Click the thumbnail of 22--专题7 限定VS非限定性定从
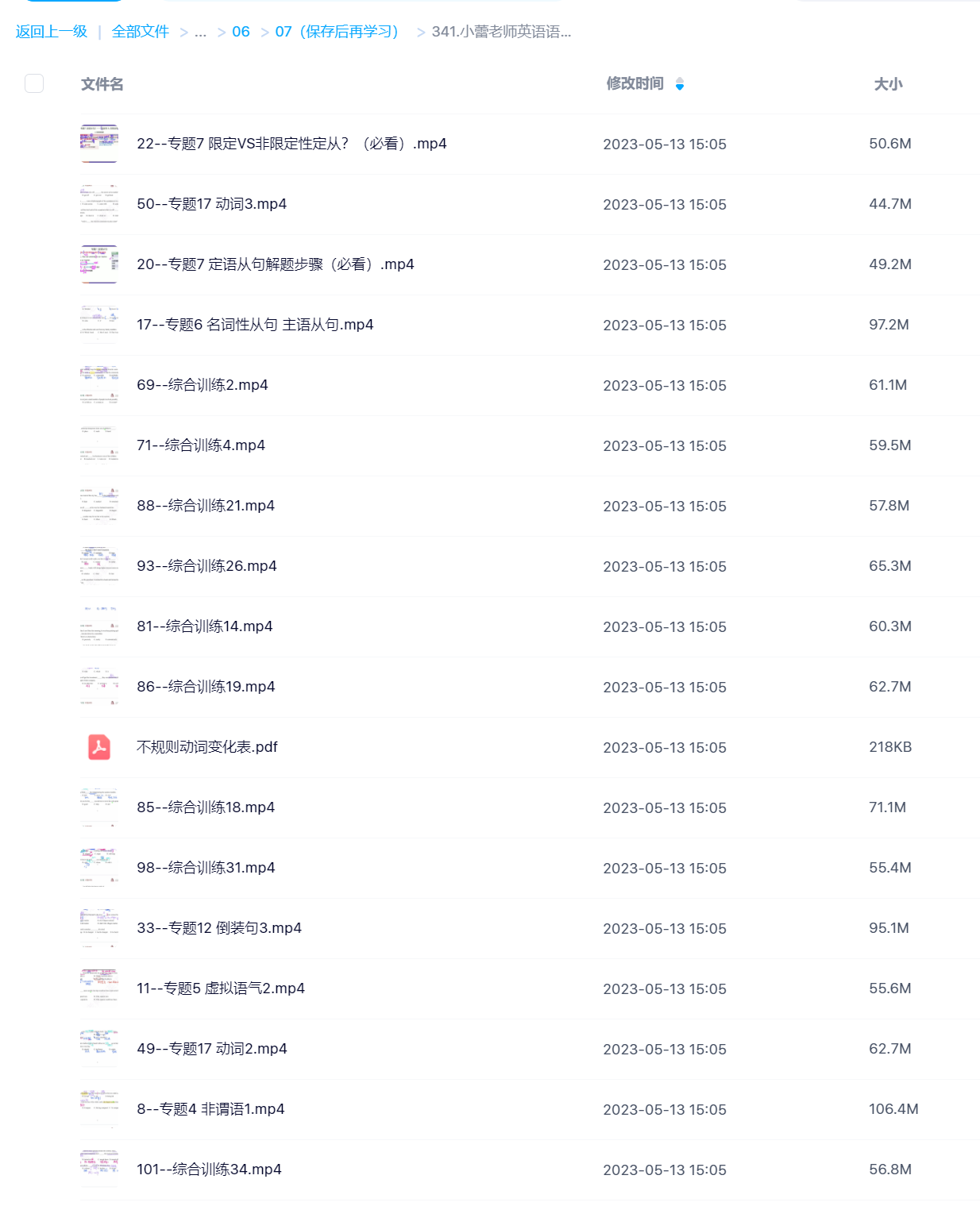 (99, 144)
